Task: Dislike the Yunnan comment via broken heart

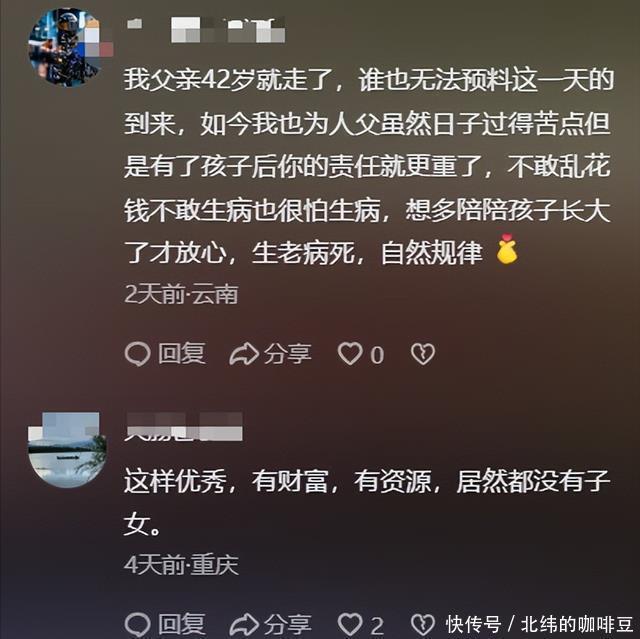Action: [423, 354]
